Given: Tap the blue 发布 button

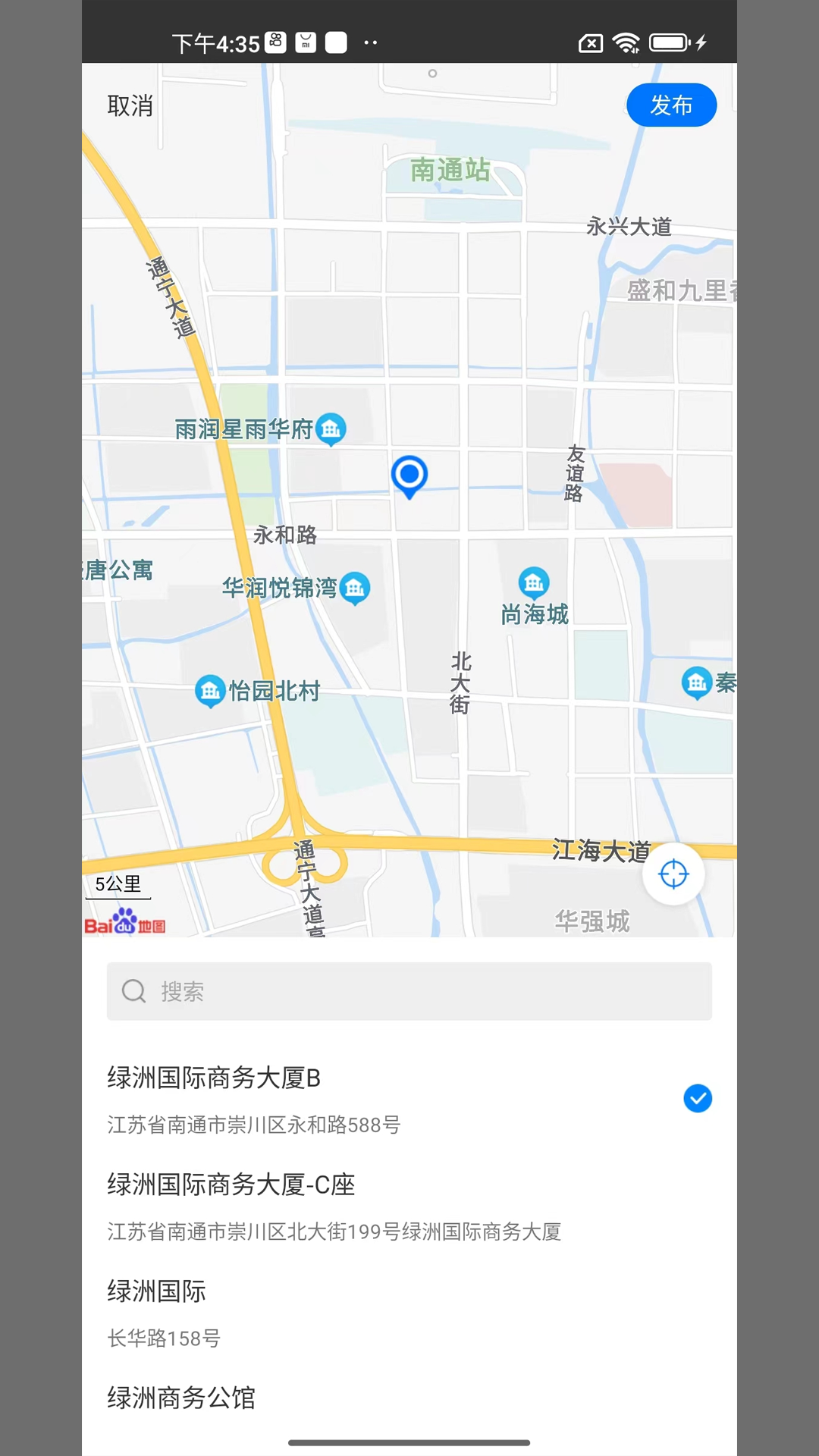Looking at the screenshot, I should (x=671, y=105).
